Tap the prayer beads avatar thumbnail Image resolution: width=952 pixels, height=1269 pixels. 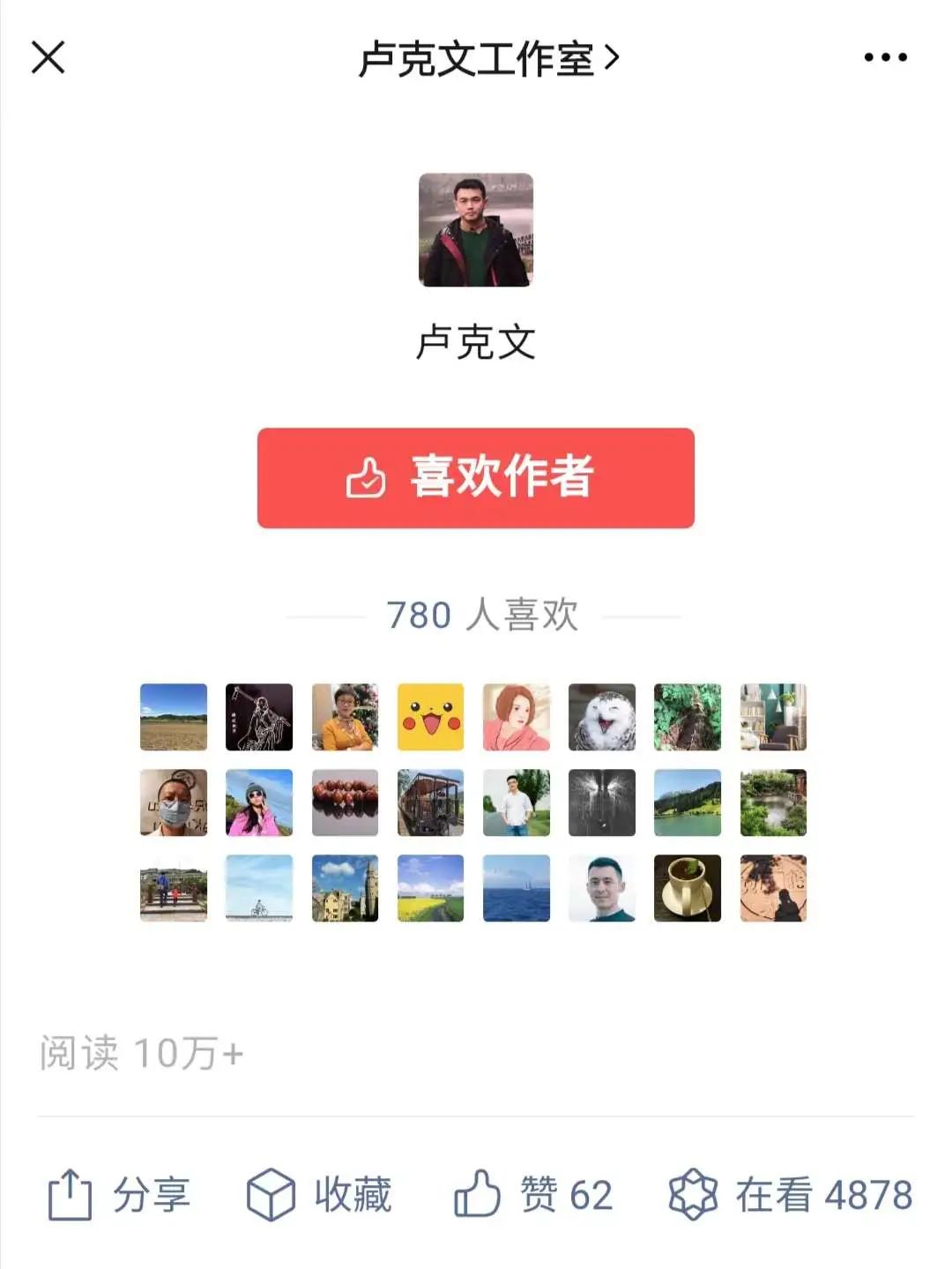click(344, 802)
